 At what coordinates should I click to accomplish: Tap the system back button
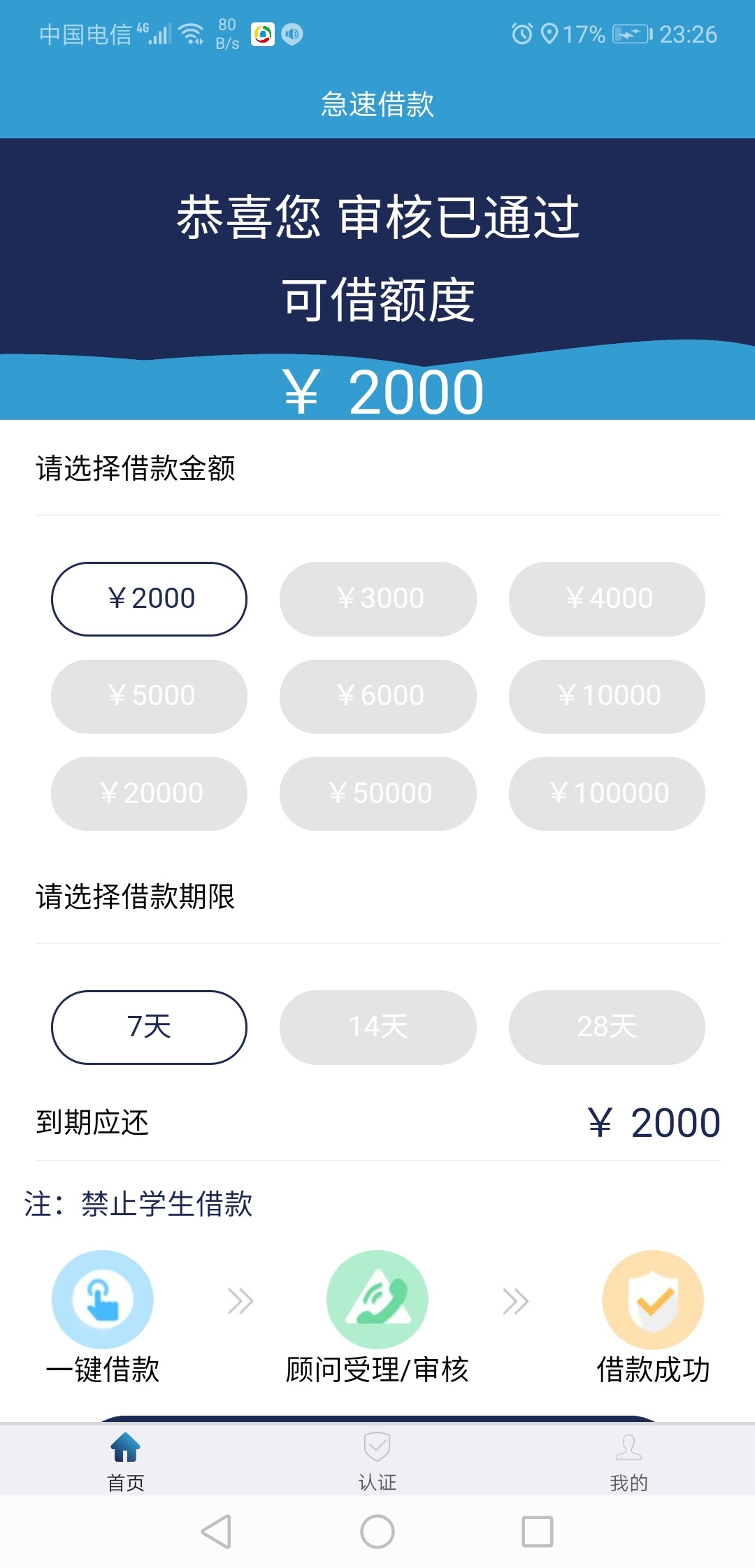tap(216, 1532)
